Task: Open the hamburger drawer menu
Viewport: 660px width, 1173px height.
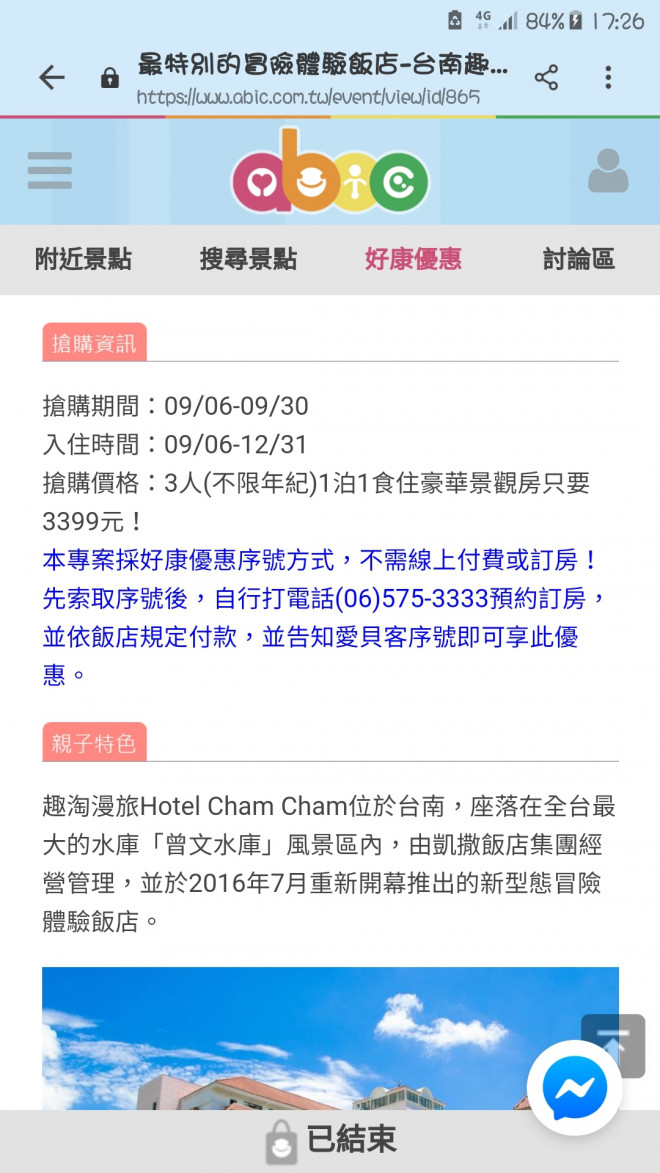Action: coord(50,171)
